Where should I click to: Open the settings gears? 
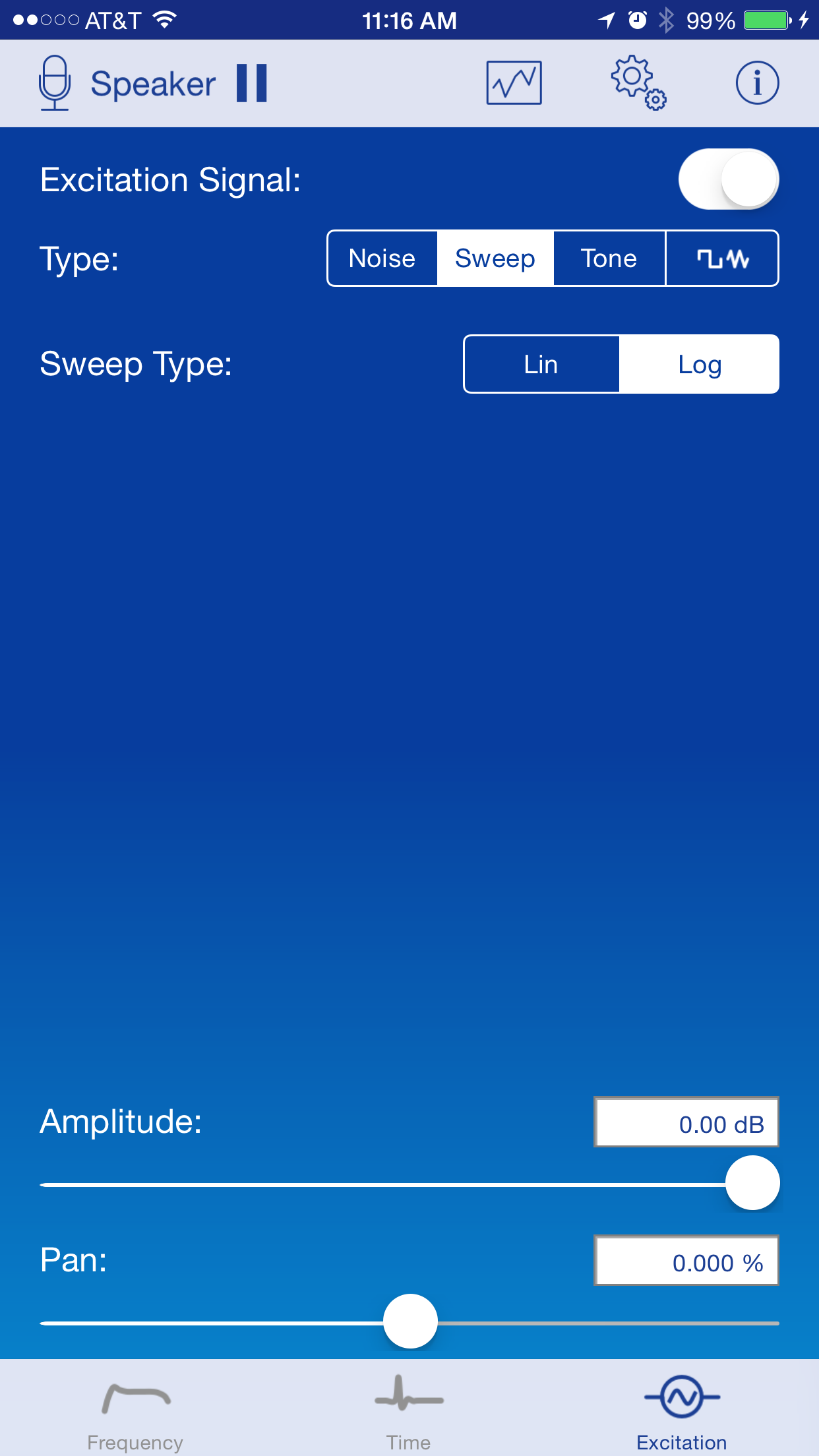point(637,83)
